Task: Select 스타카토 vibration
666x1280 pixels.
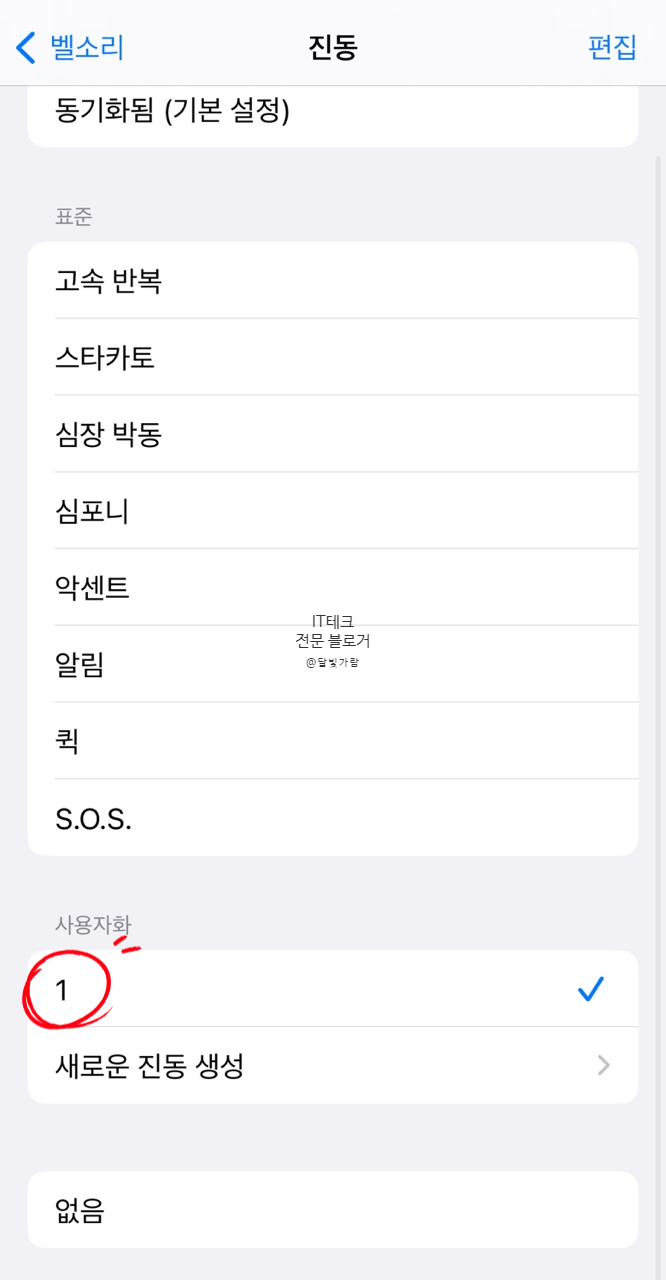Action: [x=332, y=357]
